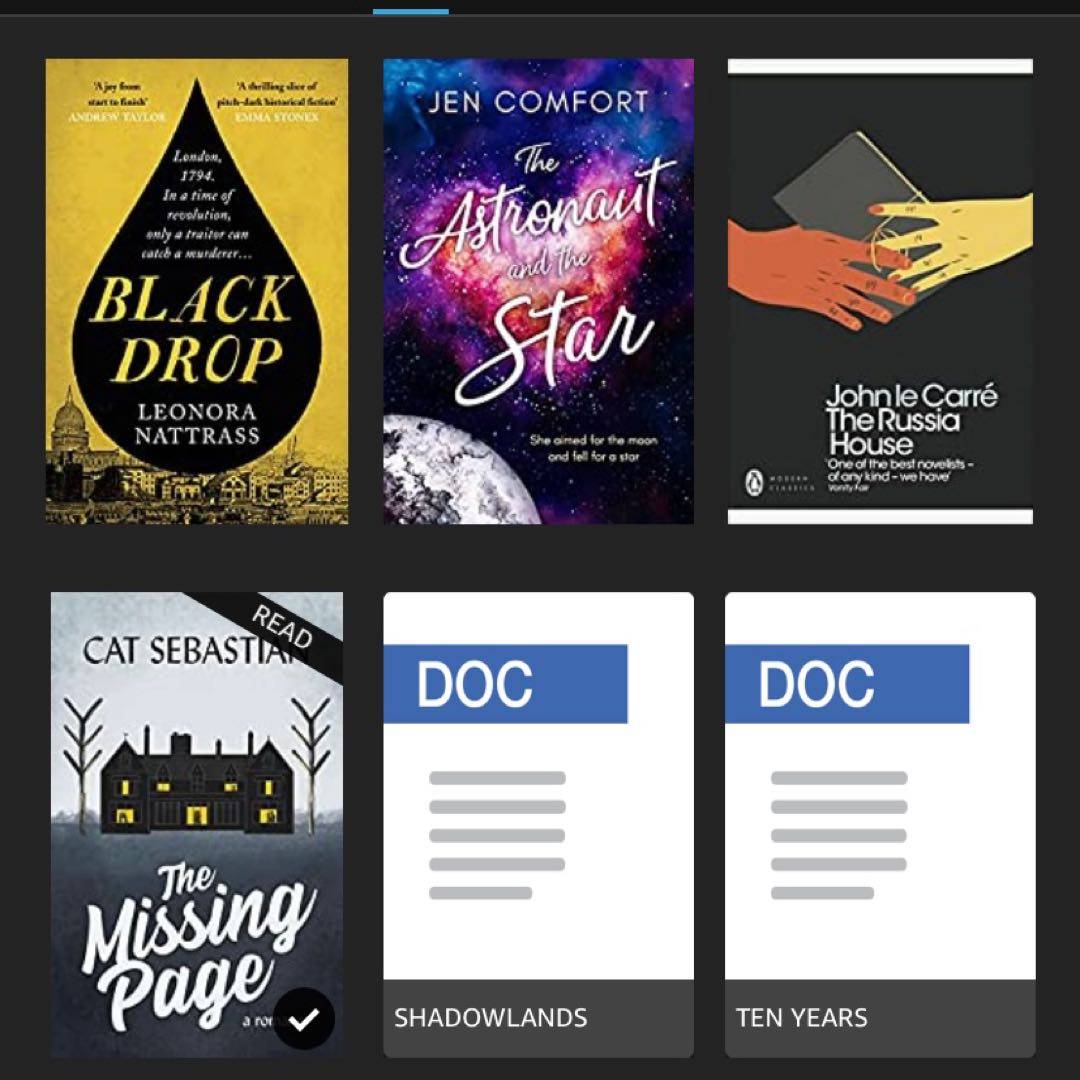Open the Black Drop book by Leonora Nattrass
Screen dimensions: 1080x1080
pos(197,291)
